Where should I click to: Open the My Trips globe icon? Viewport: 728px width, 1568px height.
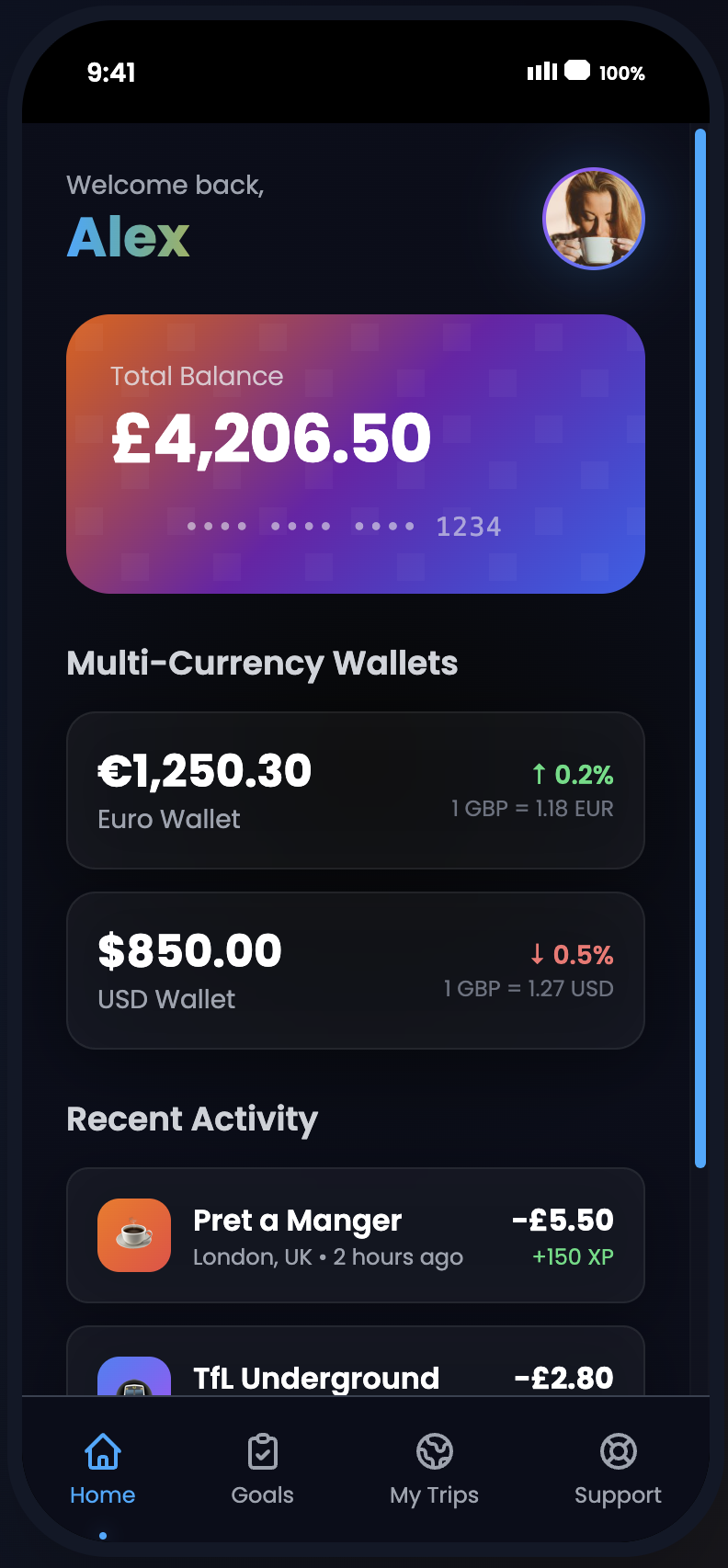pyautogui.click(x=433, y=1450)
